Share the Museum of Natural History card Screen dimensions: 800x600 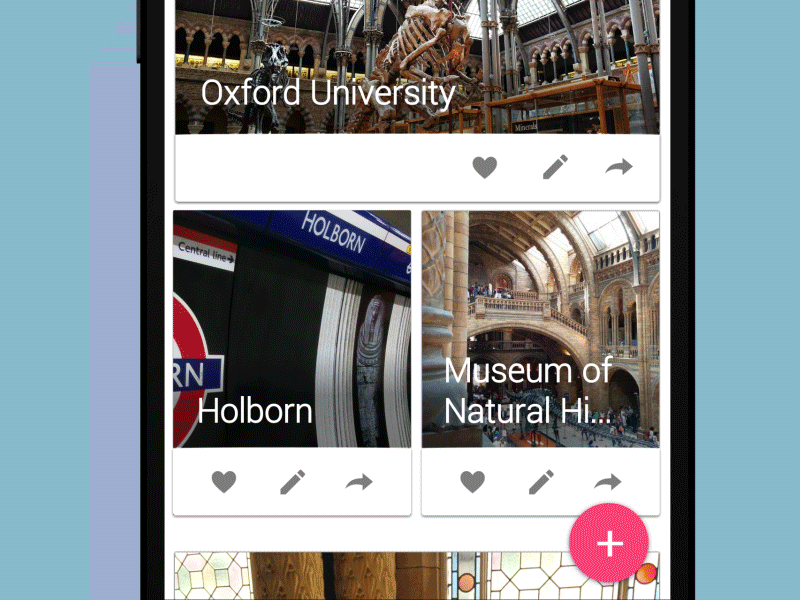point(607,483)
